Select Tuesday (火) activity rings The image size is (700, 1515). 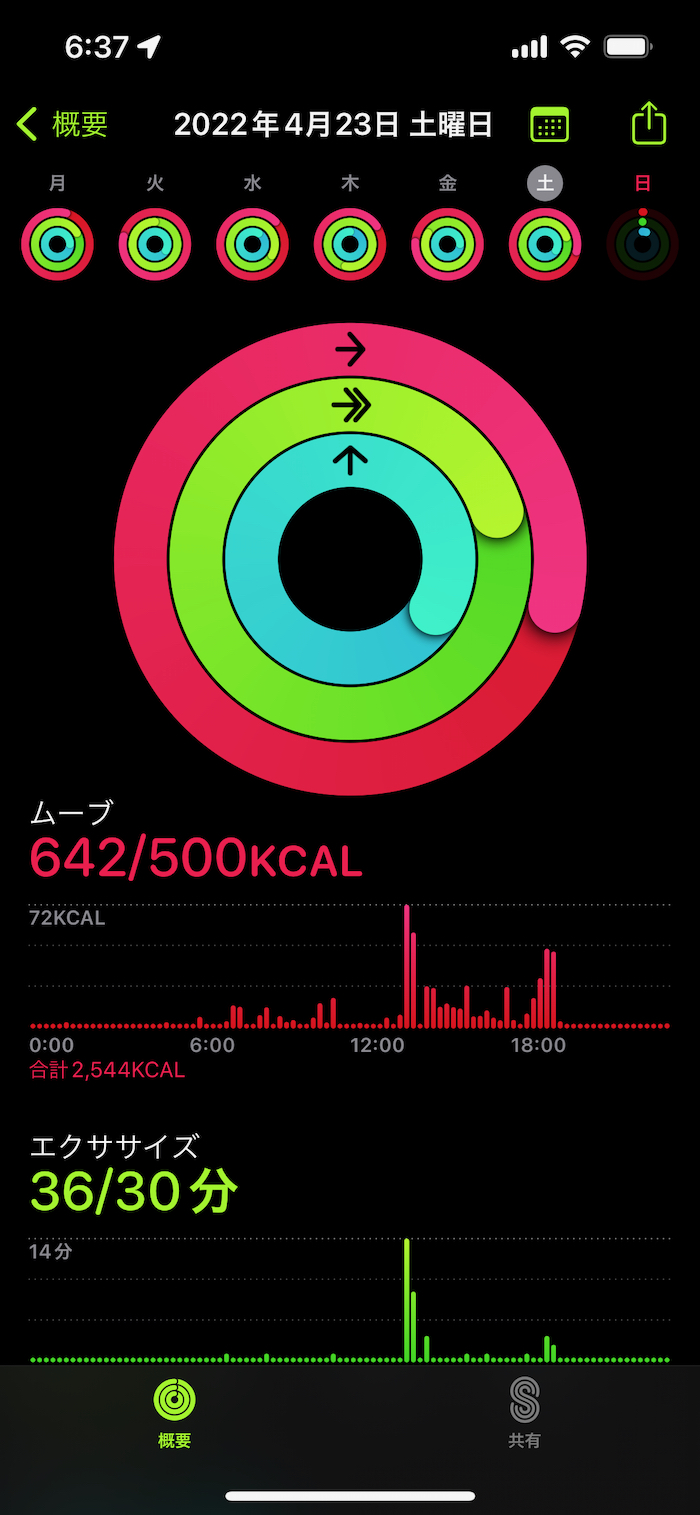[155, 244]
